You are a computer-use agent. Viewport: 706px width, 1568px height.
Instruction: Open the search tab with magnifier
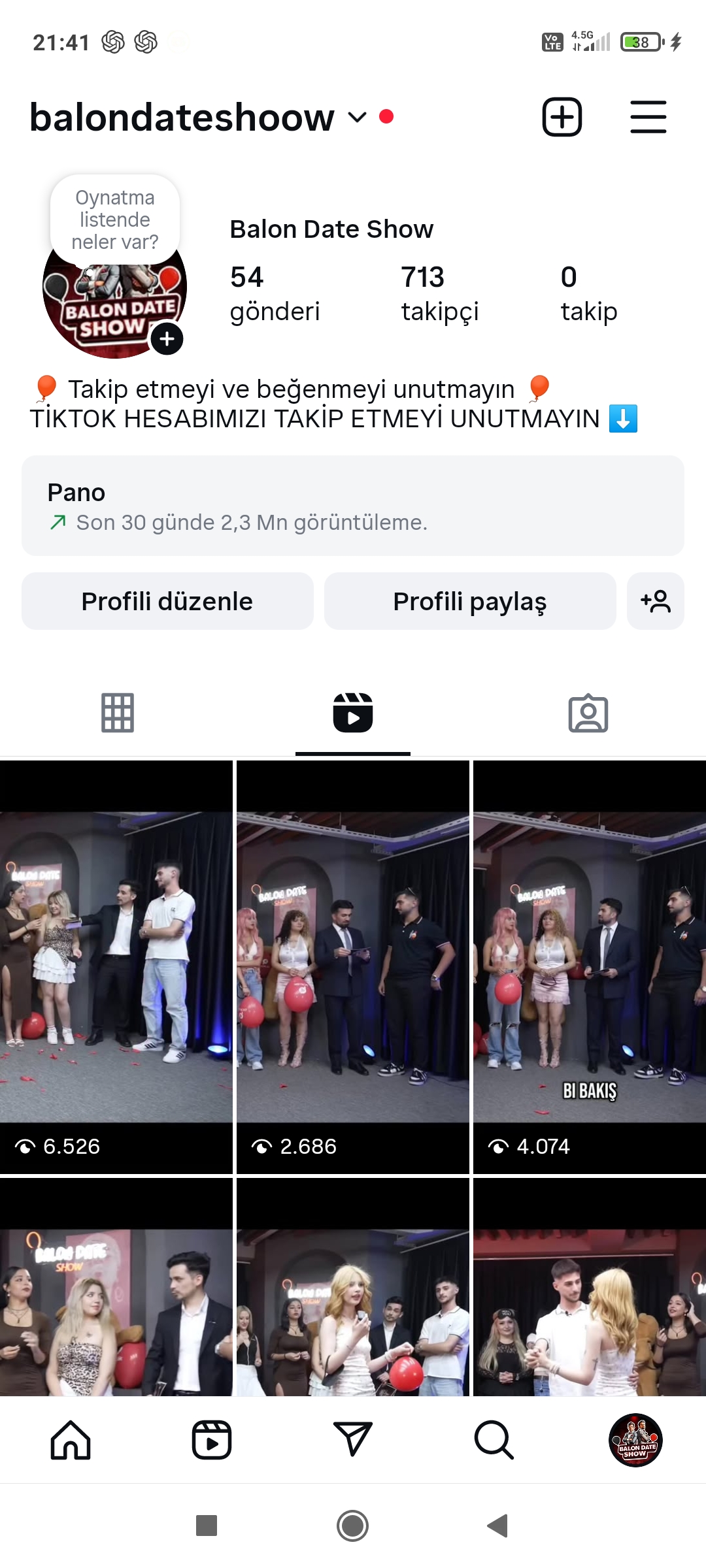click(x=494, y=1440)
